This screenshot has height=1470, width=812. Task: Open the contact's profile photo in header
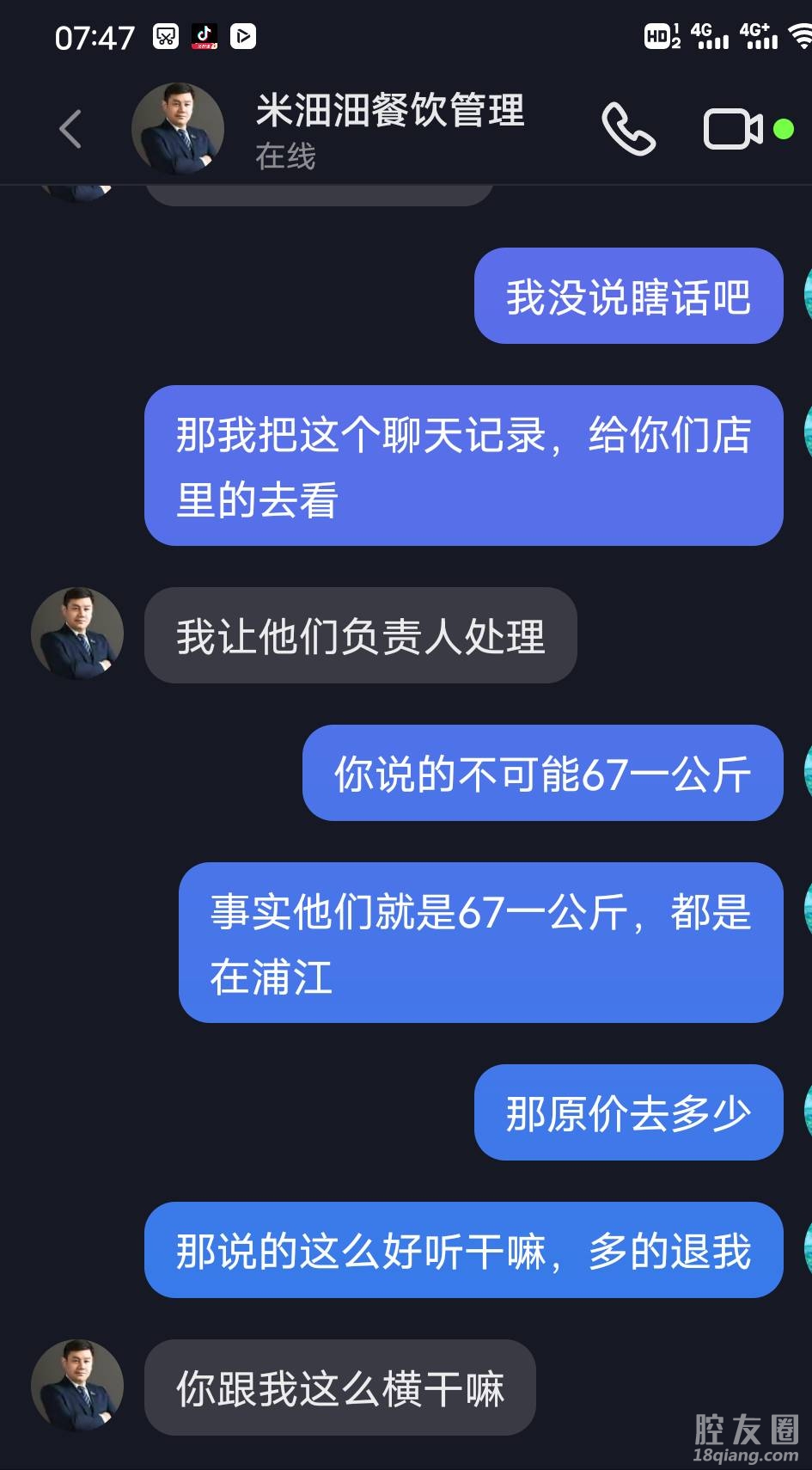click(178, 129)
